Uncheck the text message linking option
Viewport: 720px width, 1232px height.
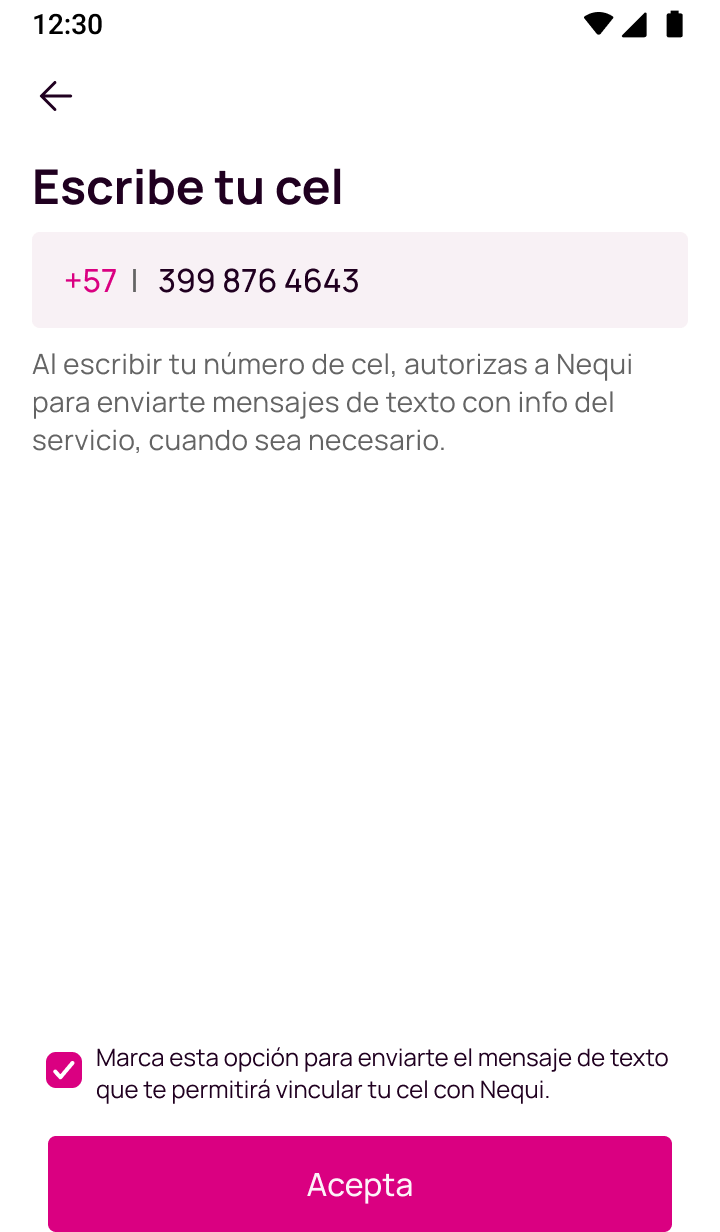pos(64,1070)
